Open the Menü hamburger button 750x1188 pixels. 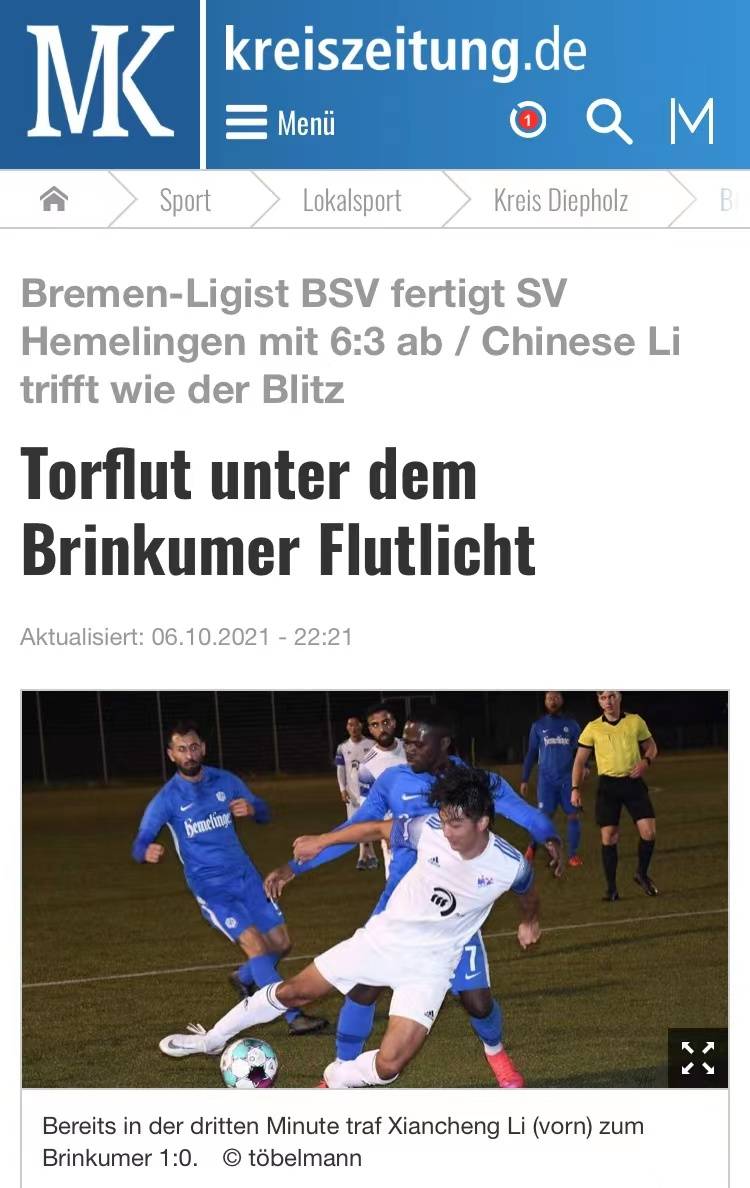pos(279,123)
